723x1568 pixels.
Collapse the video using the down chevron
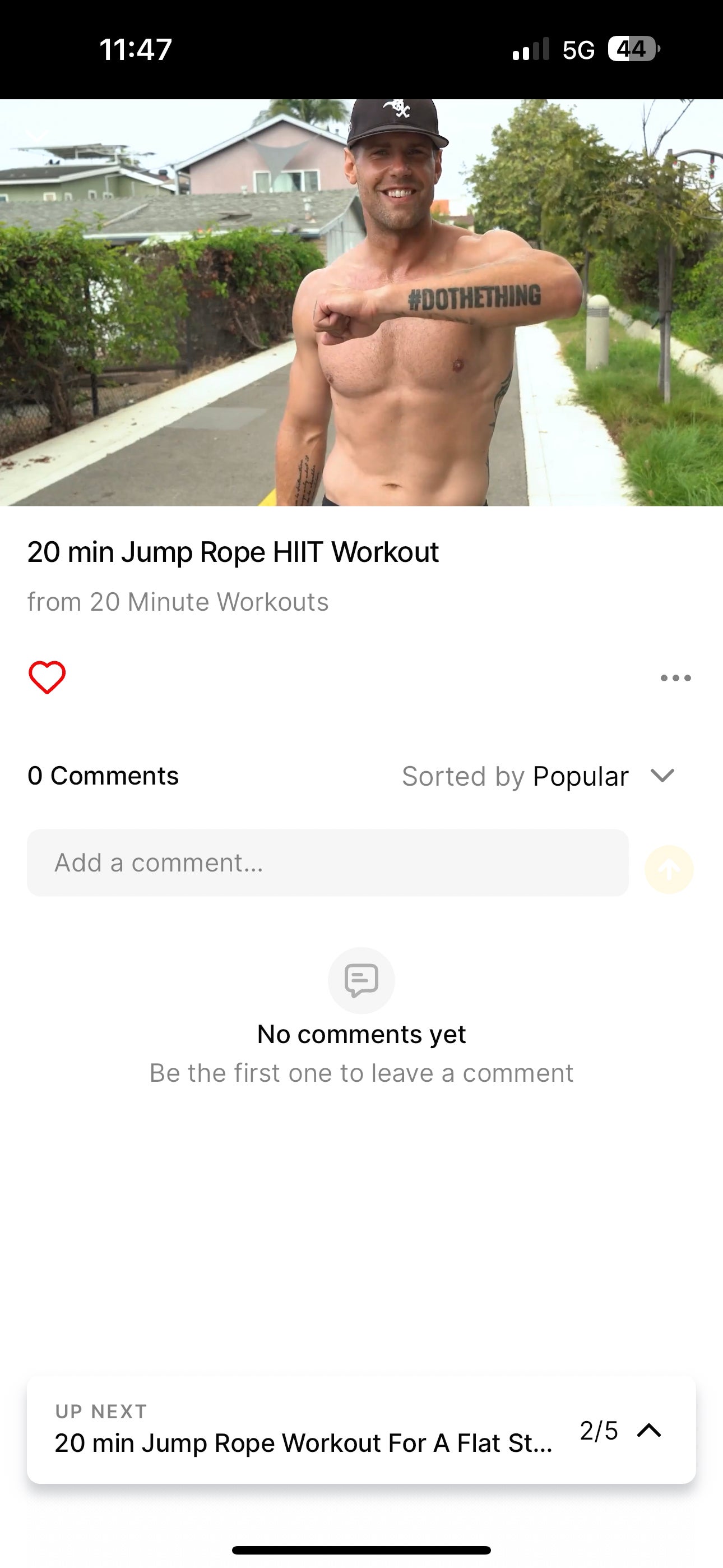(x=36, y=135)
